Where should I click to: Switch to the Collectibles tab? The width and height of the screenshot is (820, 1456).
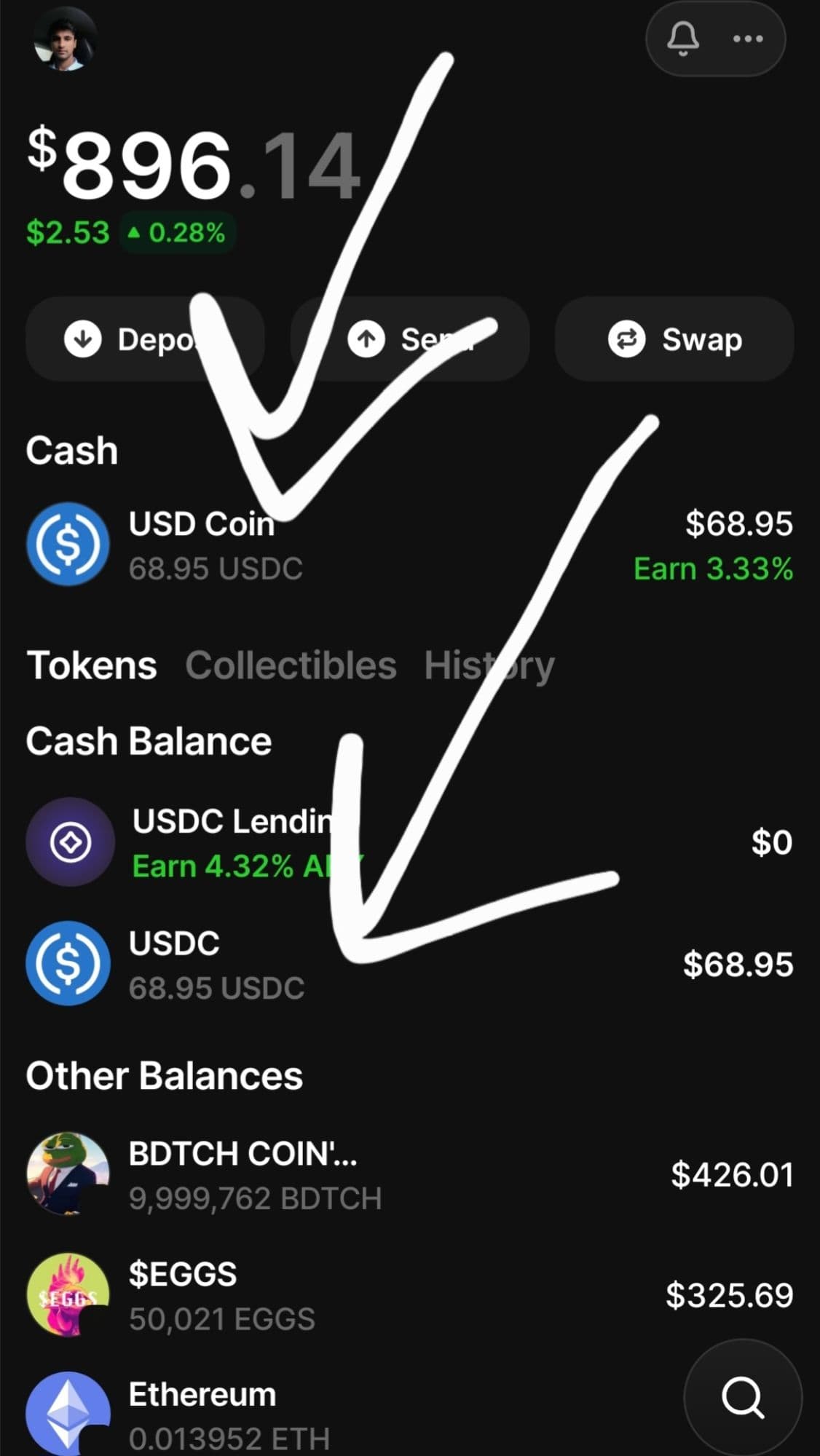(x=291, y=665)
